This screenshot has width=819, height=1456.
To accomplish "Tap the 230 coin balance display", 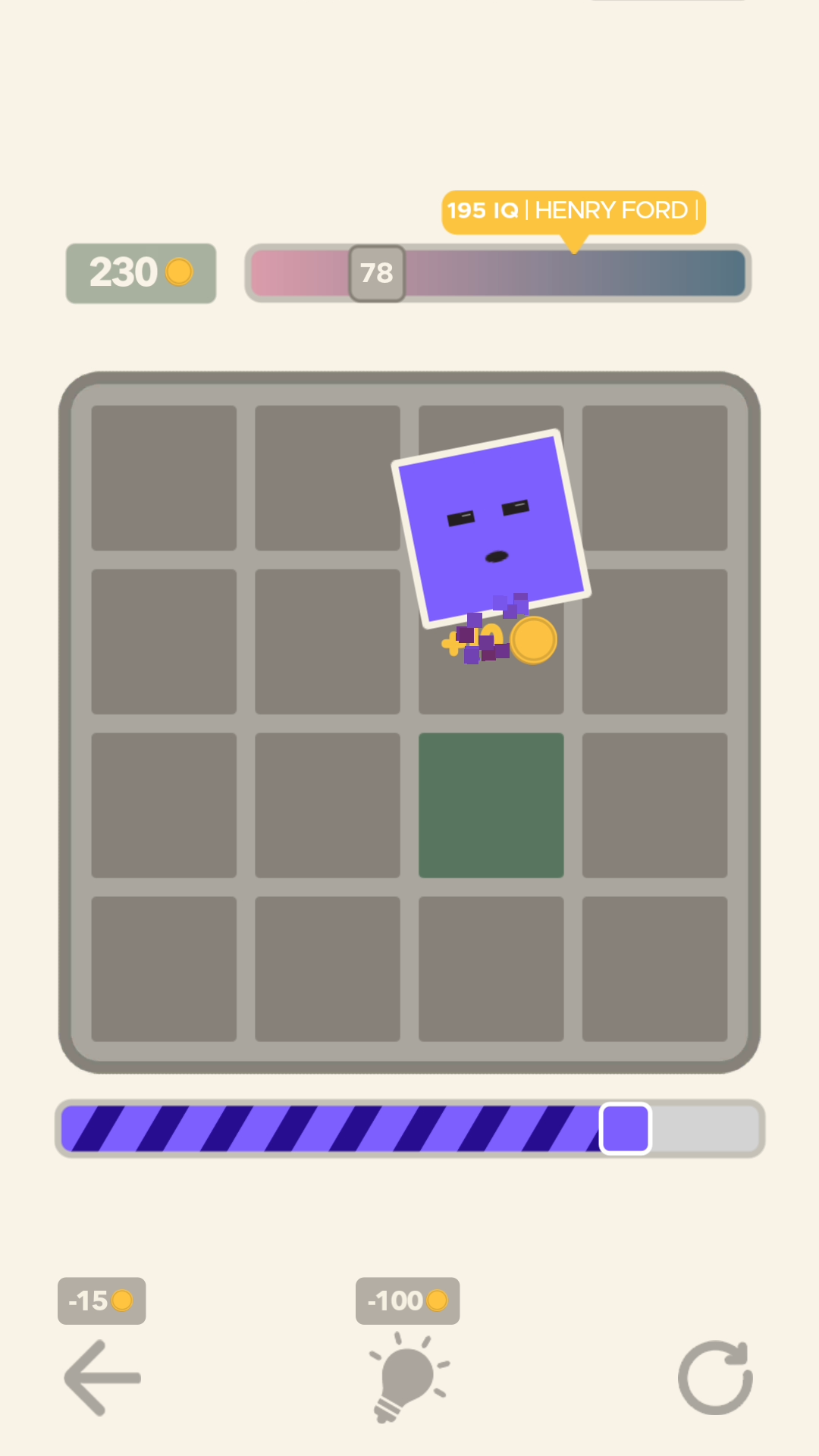I will point(140,272).
